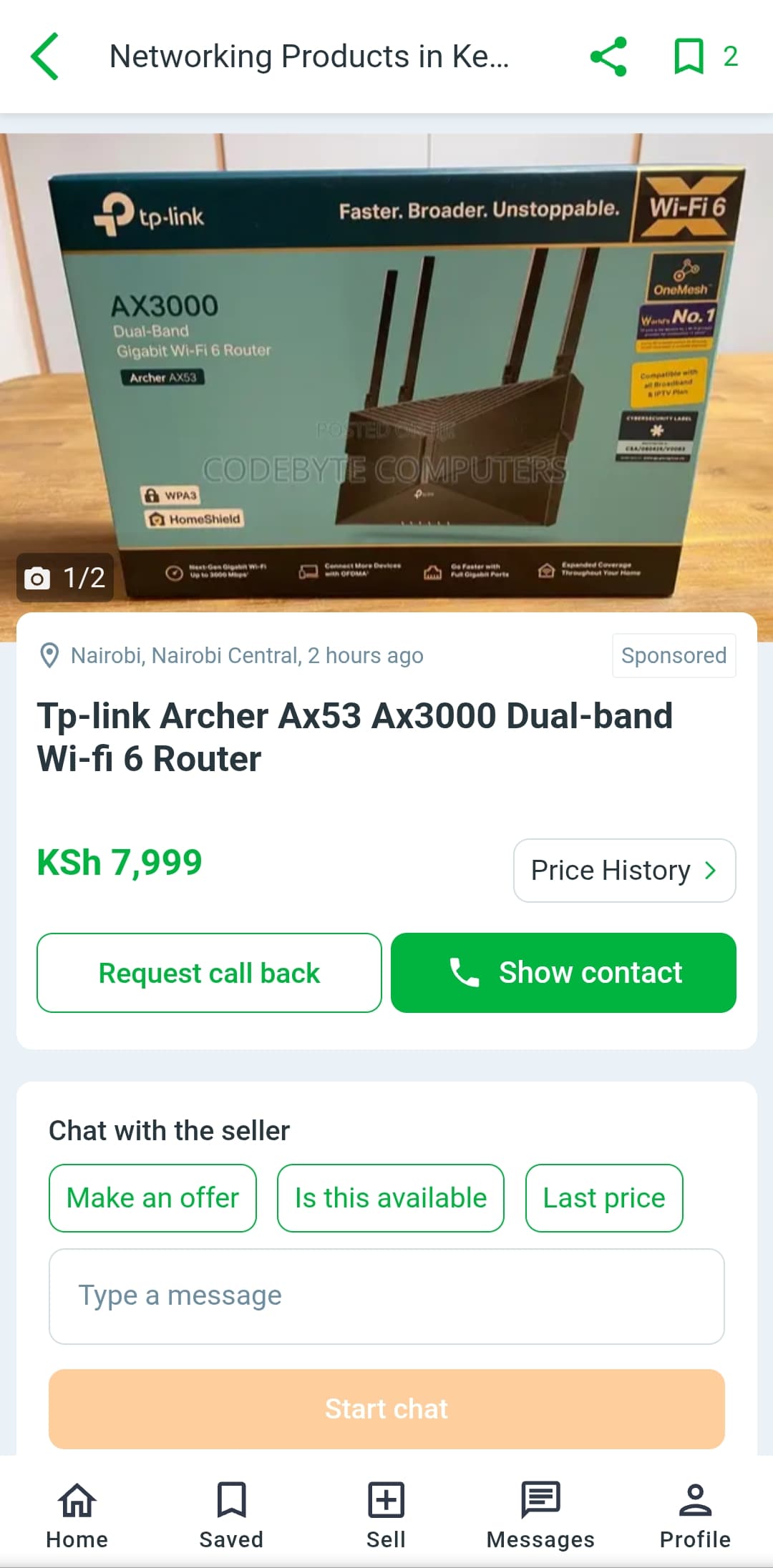The image size is (773, 1568).
Task: View the Price History
Action: pyautogui.click(x=624, y=870)
